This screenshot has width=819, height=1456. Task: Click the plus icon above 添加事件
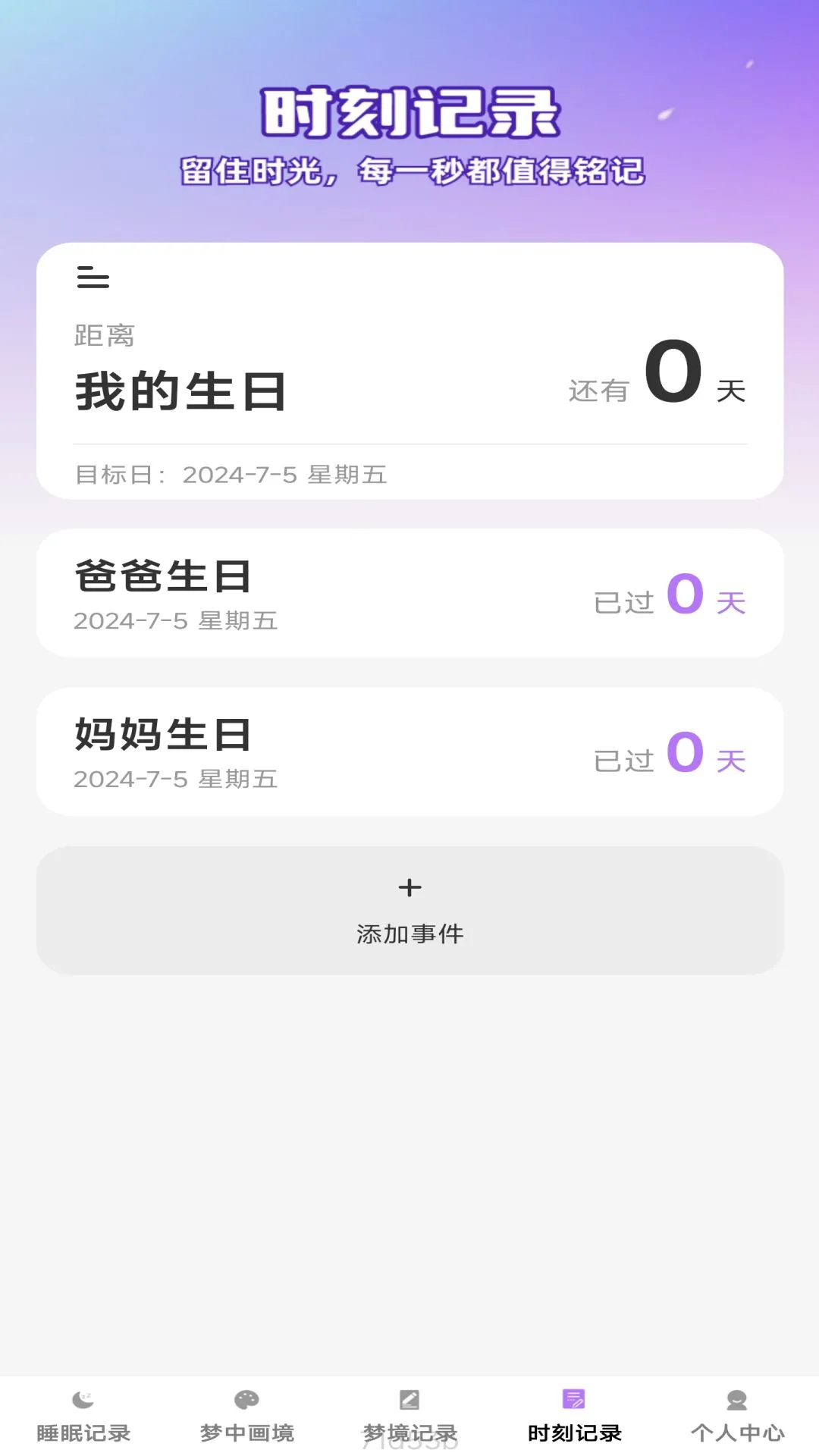[x=409, y=887]
